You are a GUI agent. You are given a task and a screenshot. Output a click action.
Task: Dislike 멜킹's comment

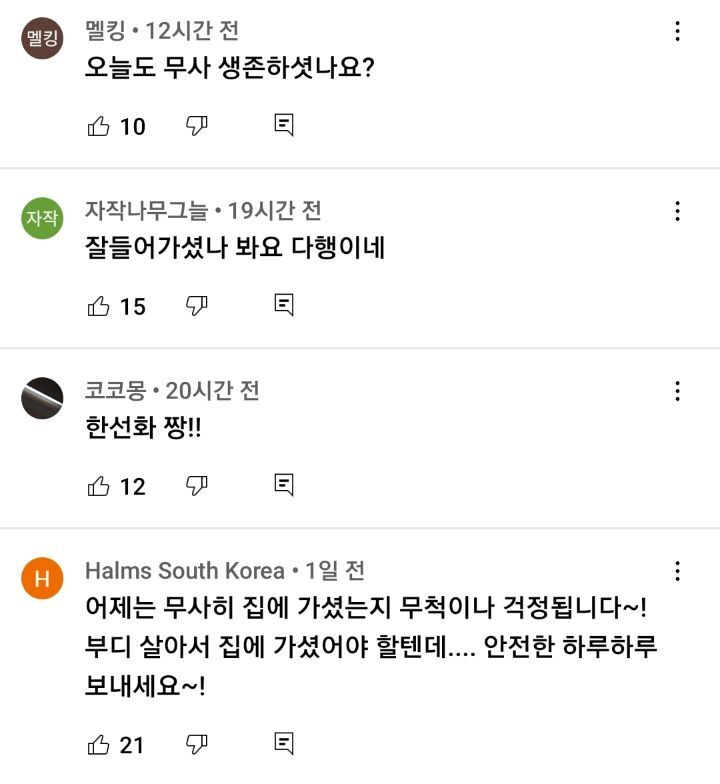pos(196,126)
